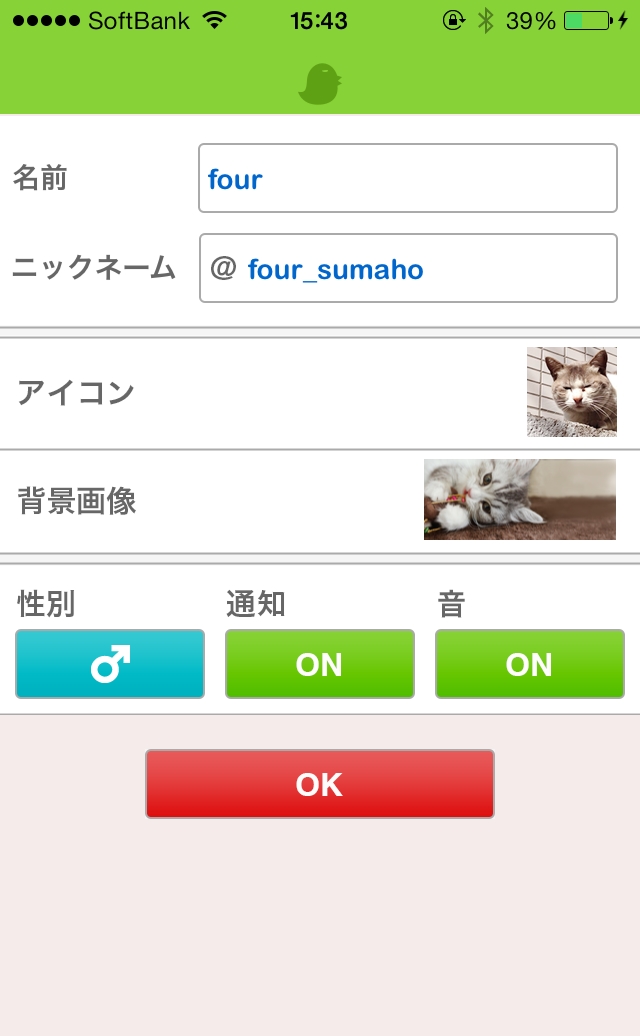Change the アイコン cat profile picture
Screen dimensions: 640x1036
(x=571, y=392)
